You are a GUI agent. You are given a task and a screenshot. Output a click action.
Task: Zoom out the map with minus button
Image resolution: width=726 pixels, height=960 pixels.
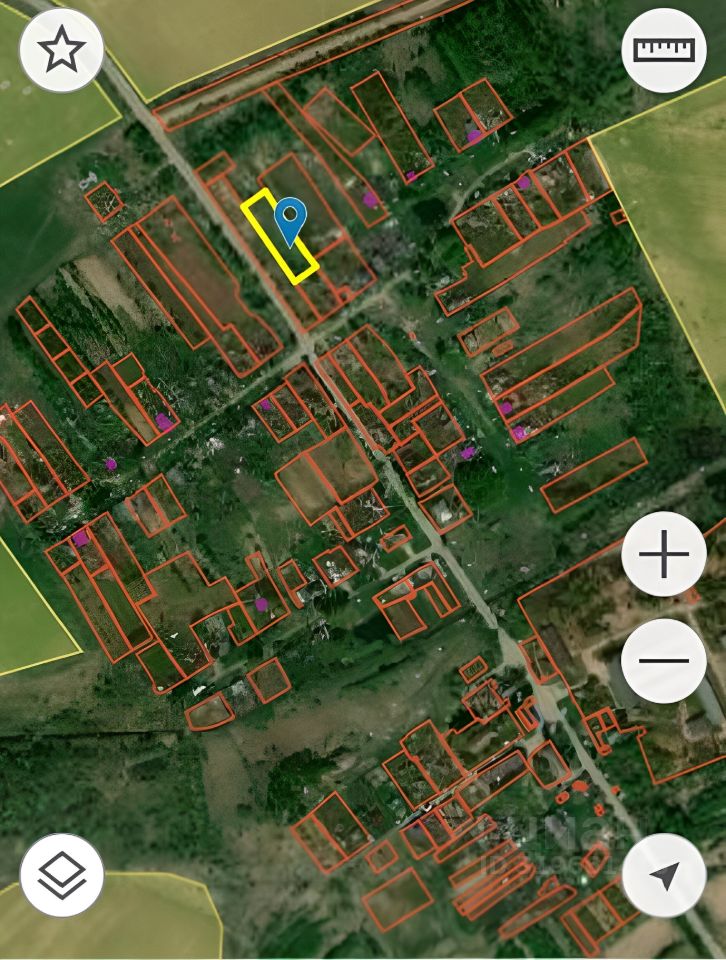point(664,660)
